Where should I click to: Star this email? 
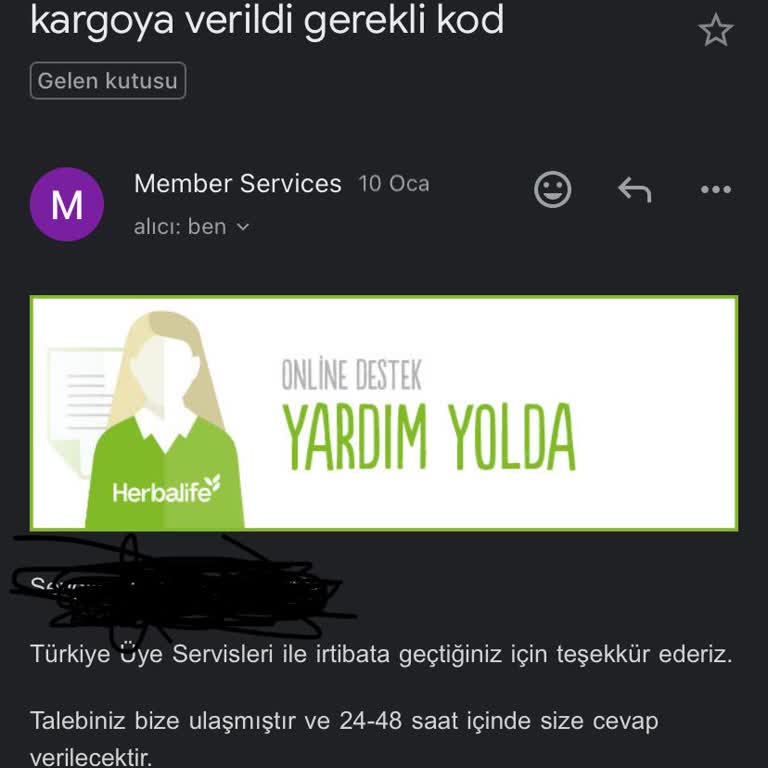715,31
